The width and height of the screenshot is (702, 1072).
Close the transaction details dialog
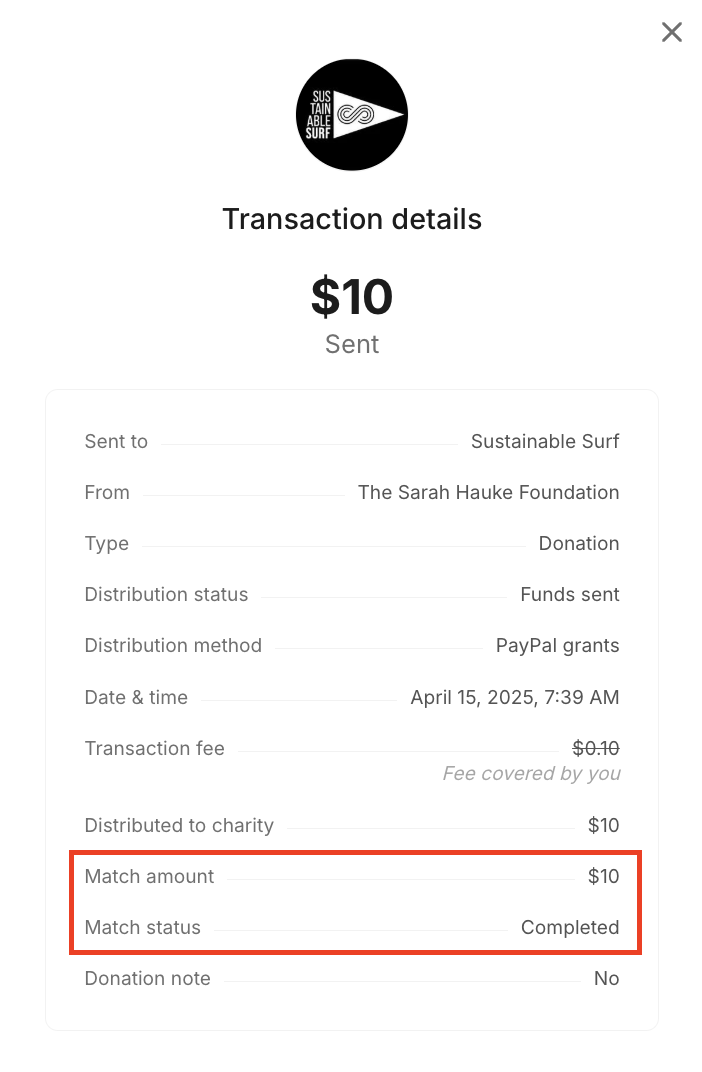pos(671,32)
